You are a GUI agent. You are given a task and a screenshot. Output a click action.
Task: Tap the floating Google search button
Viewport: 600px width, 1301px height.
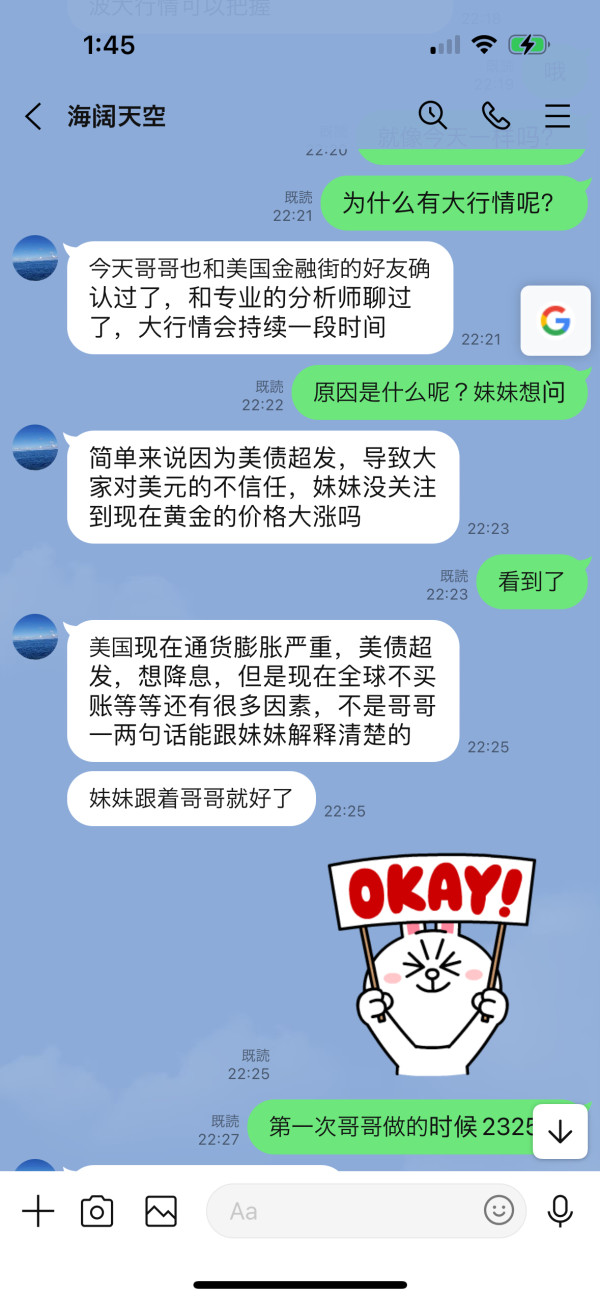click(x=555, y=321)
